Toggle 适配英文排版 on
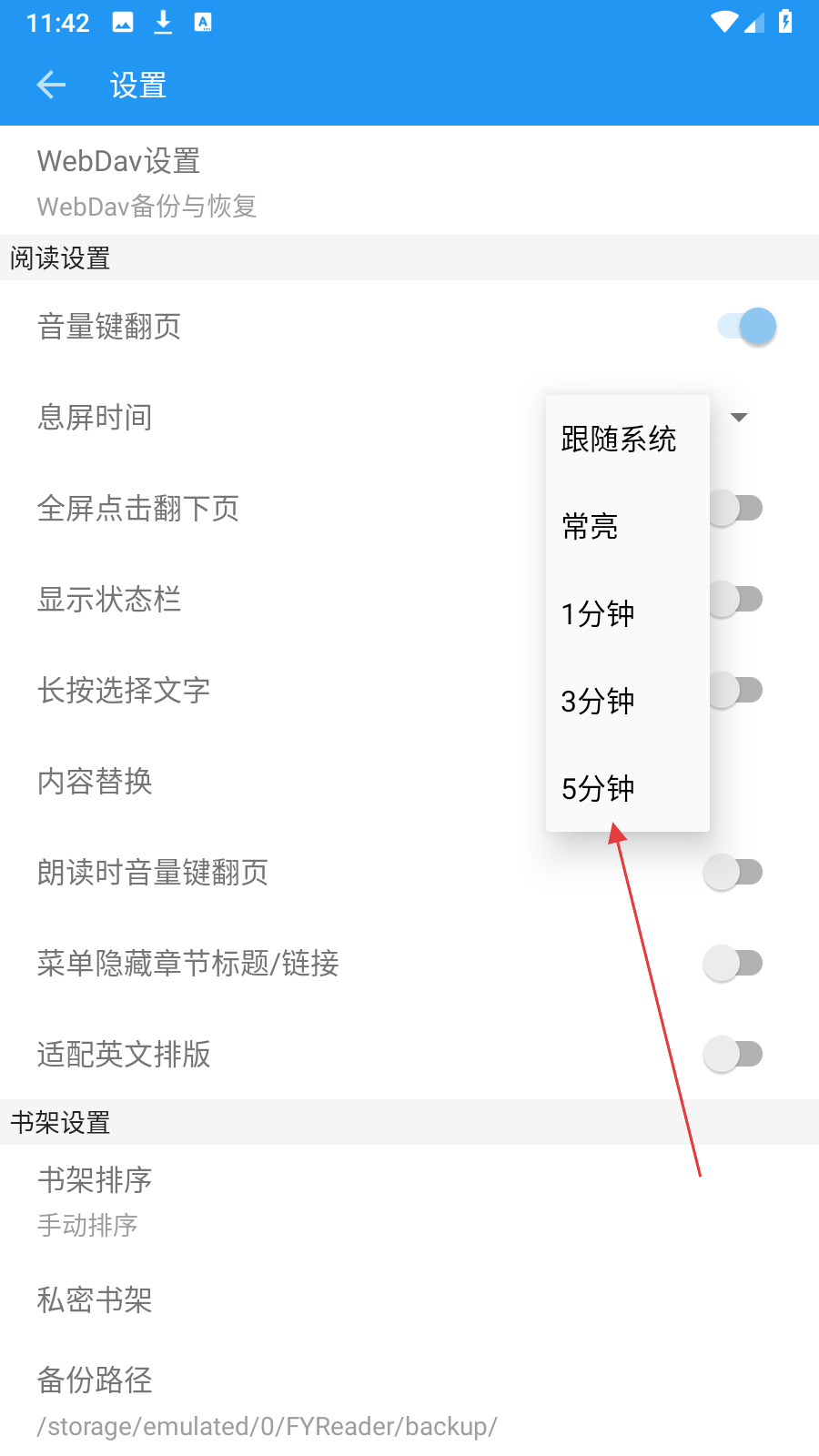 click(733, 1054)
